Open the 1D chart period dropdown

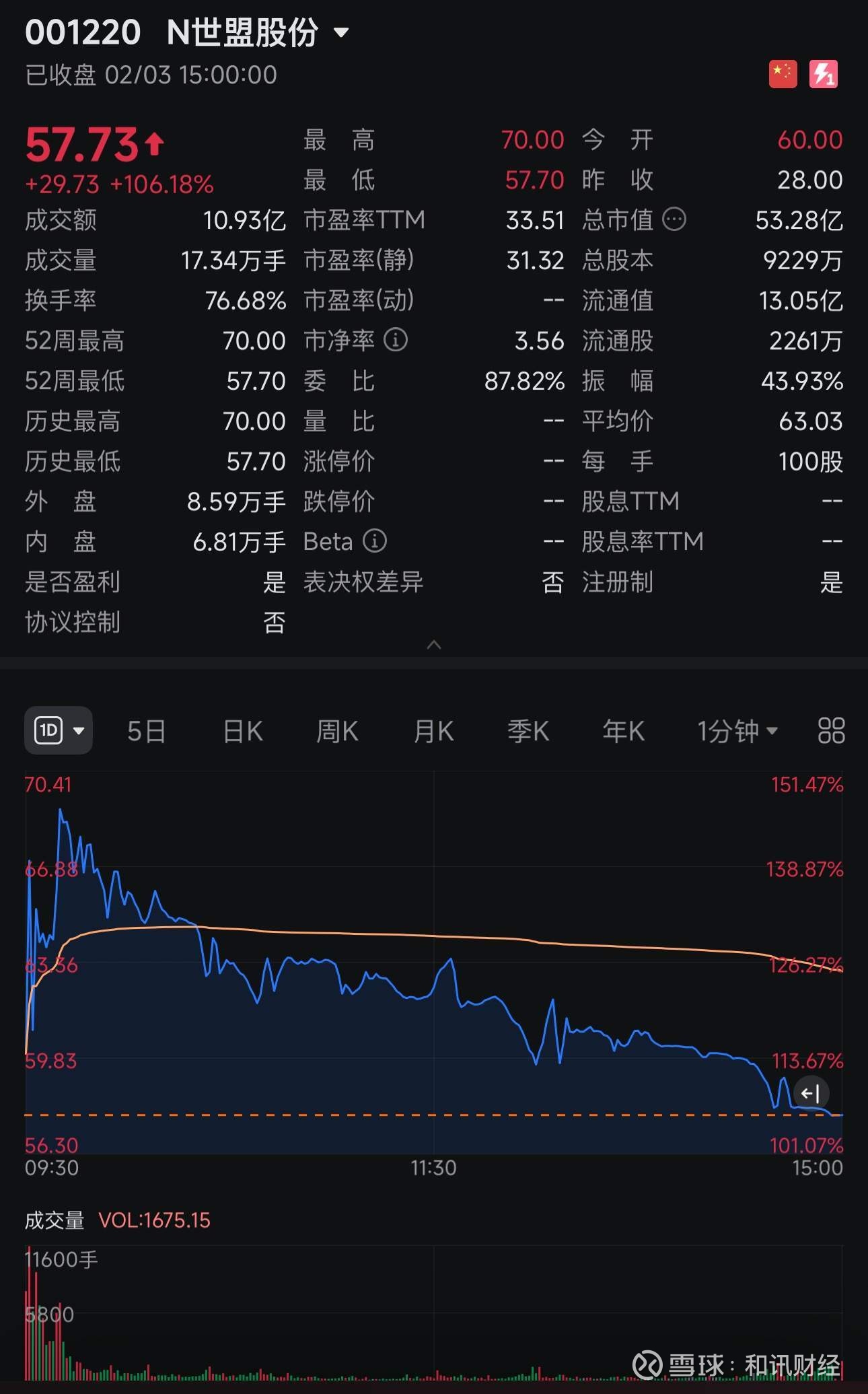tap(59, 730)
